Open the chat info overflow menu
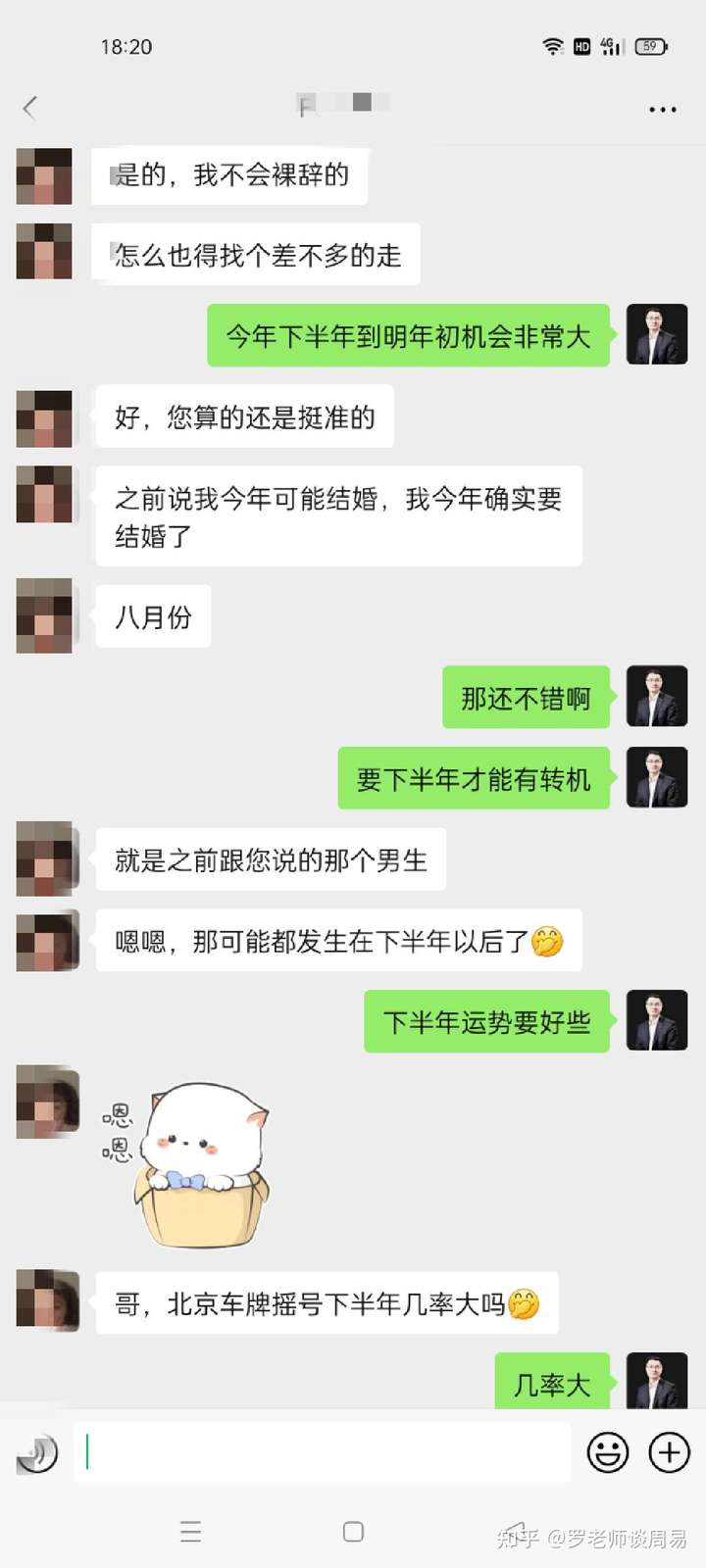Screen dimensions: 706x1568 click(x=663, y=109)
